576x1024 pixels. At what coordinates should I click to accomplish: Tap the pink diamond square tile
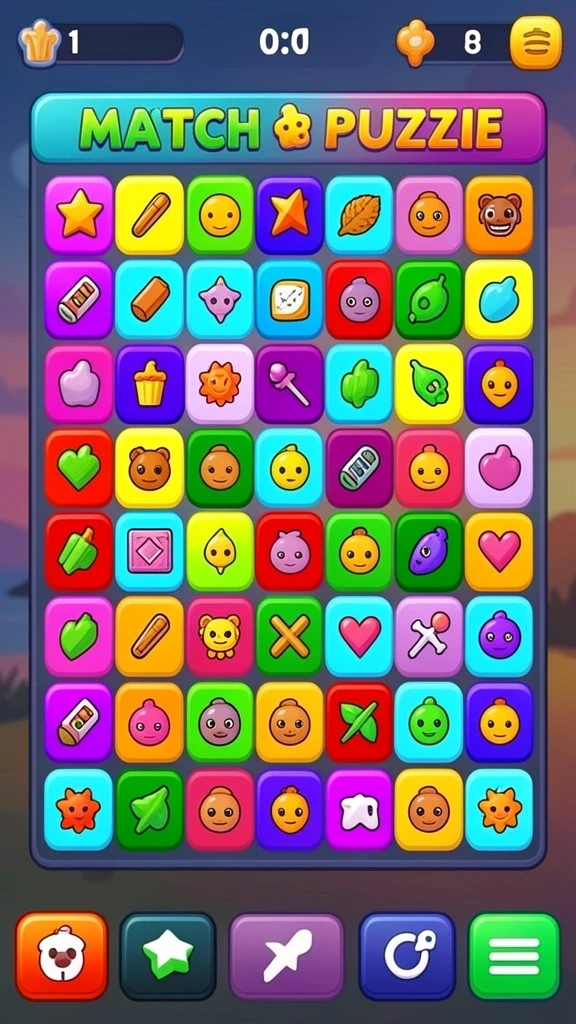click(x=150, y=552)
